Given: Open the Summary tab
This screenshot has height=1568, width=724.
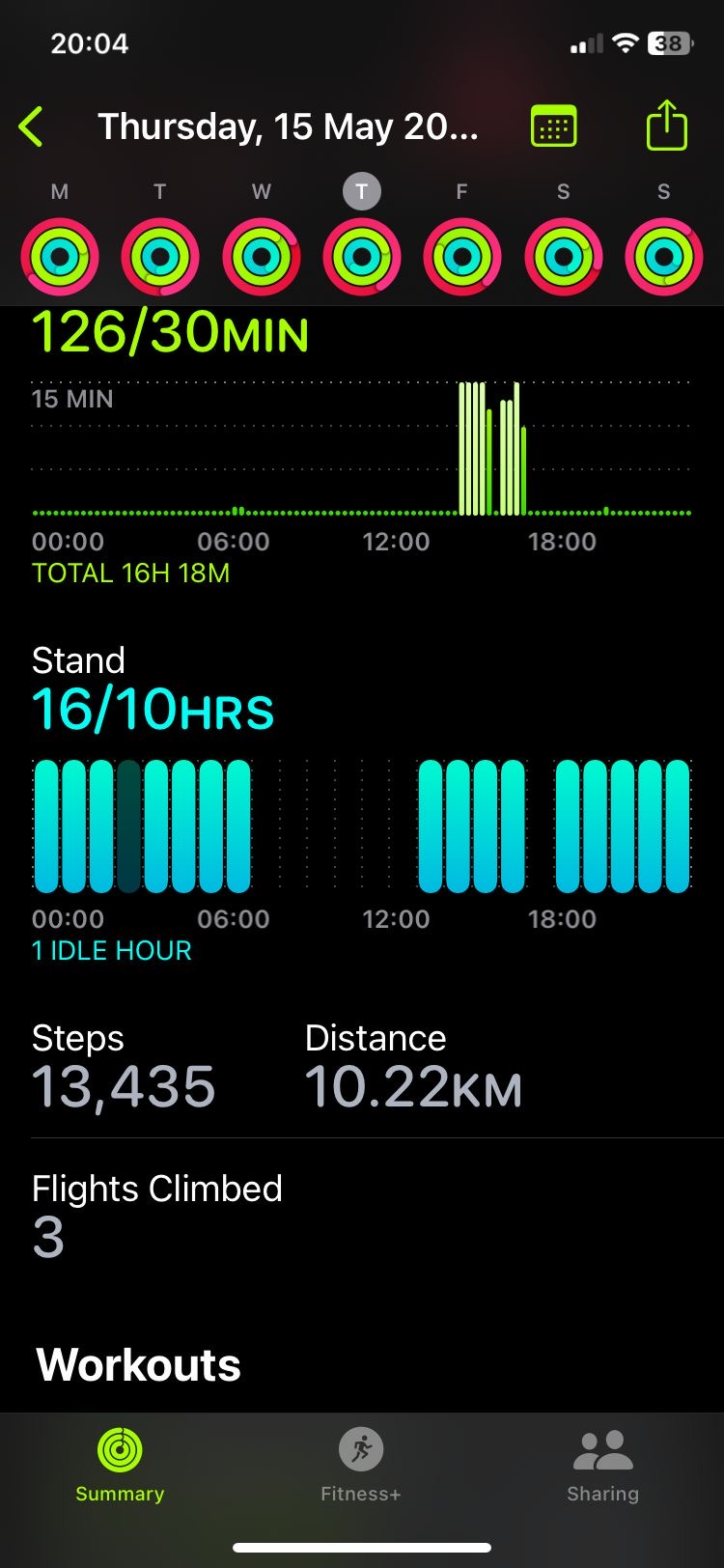Looking at the screenshot, I should [120, 1465].
